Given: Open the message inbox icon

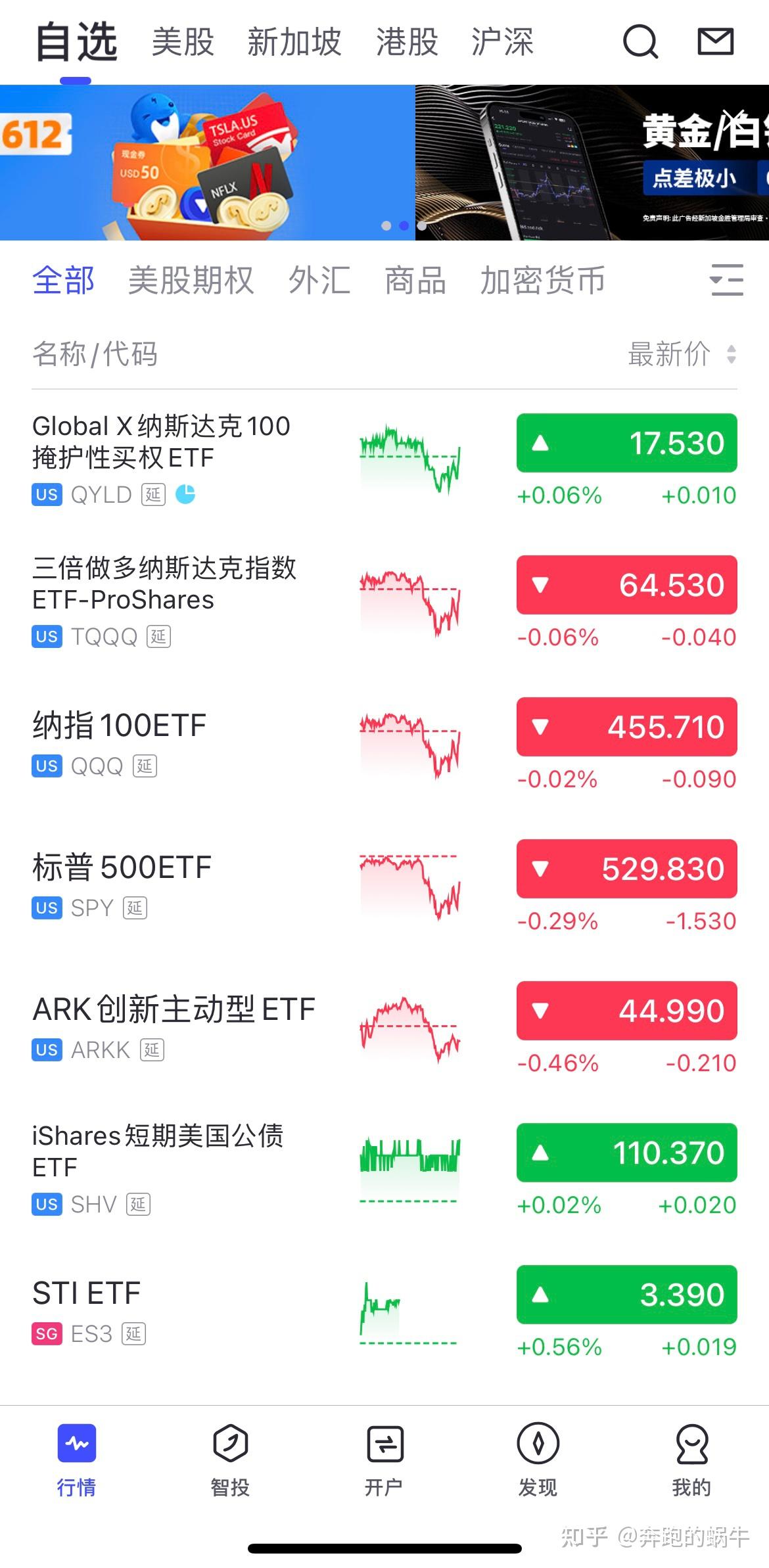Looking at the screenshot, I should point(716,42).
